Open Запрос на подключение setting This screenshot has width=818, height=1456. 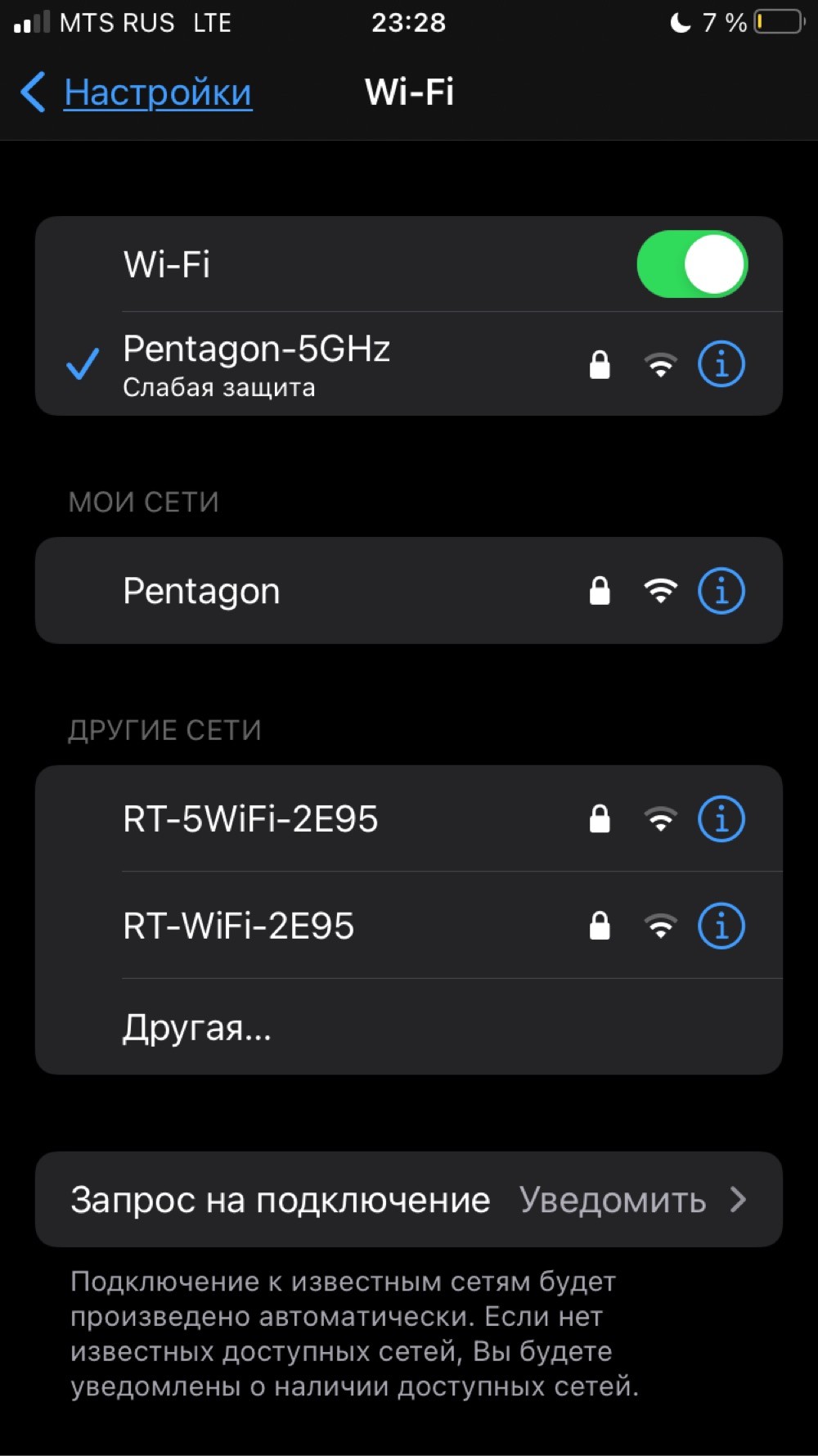click(409, 1200)
